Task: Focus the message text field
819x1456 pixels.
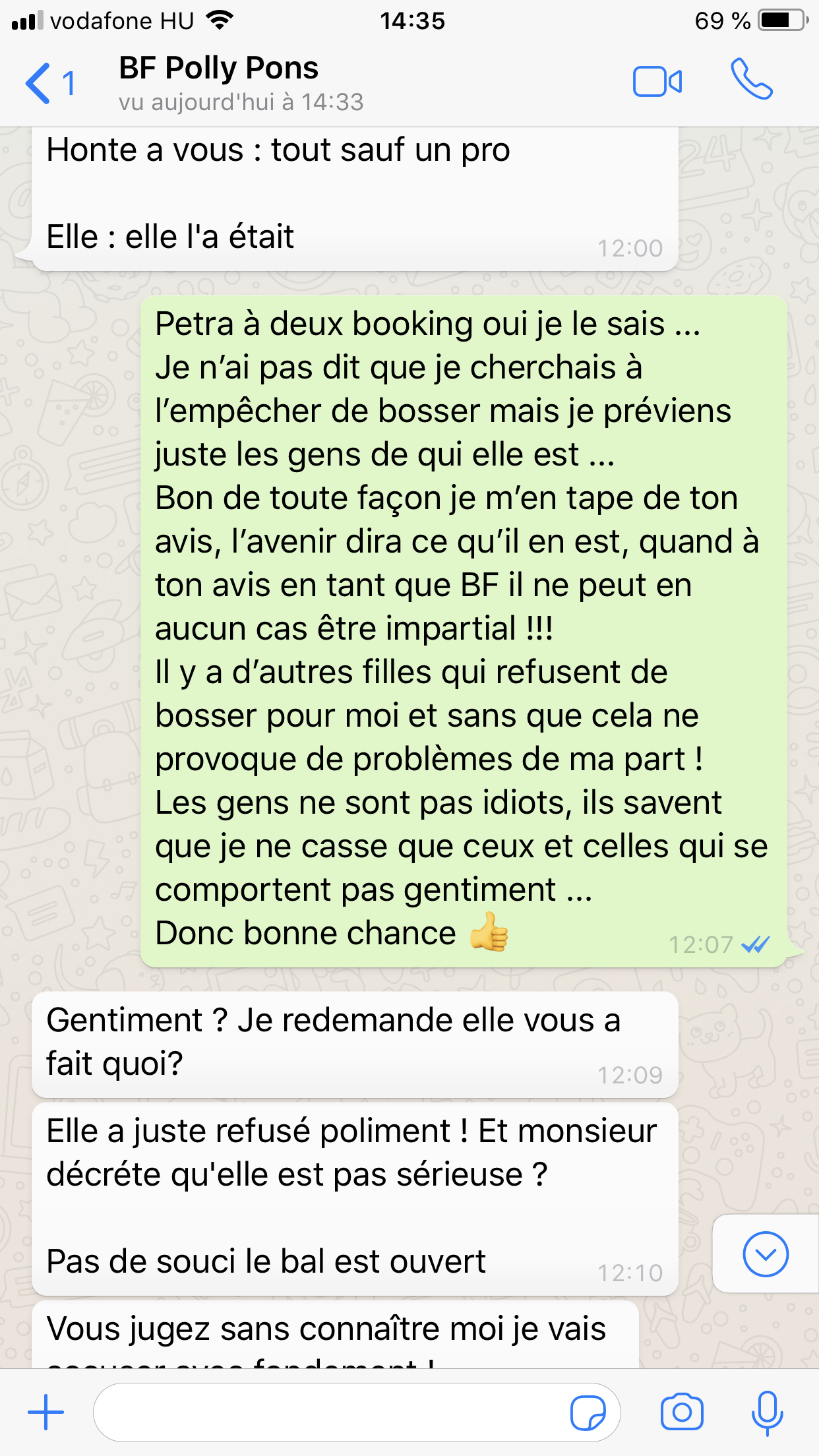Action: [330, 1412]
